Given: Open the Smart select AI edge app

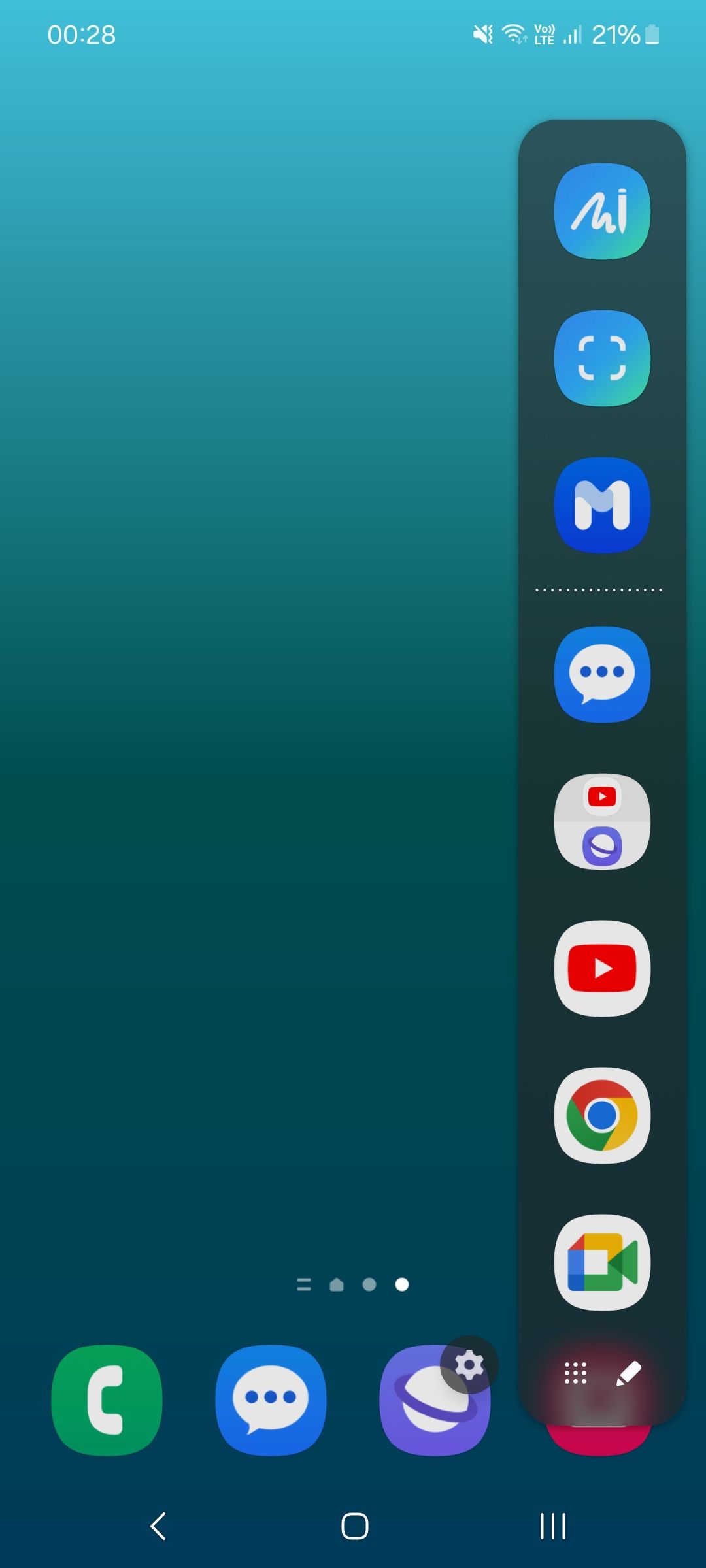Looking at the screenshot, I should point(602,211).
